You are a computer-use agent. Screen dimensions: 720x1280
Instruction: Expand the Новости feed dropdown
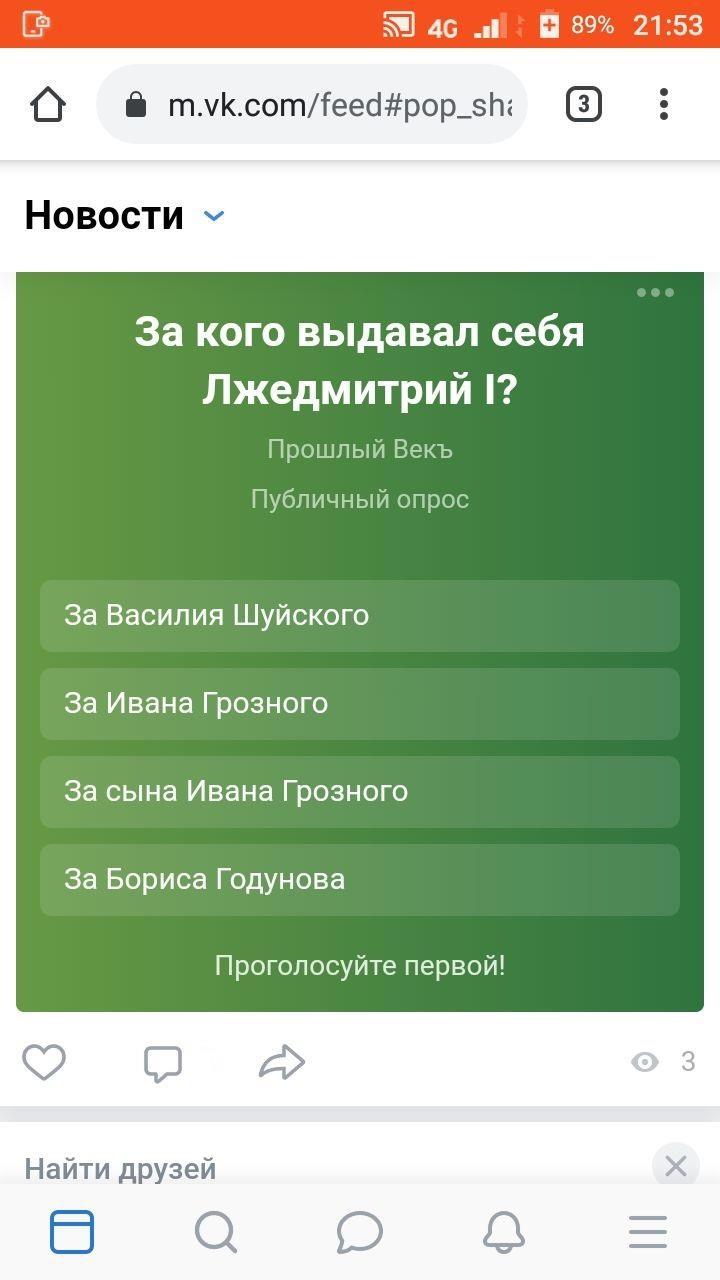[x=214, y=215]
